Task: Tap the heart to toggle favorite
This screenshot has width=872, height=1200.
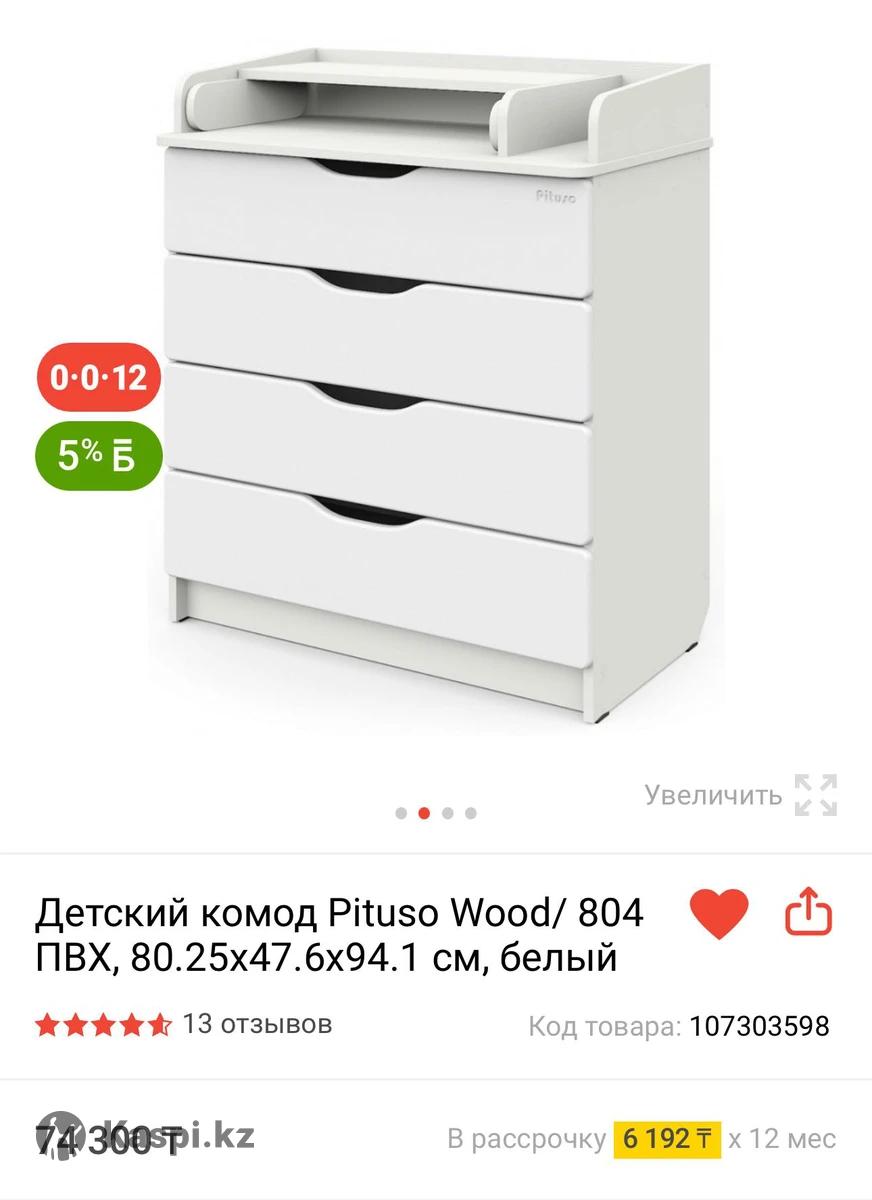Action: pyautogui.click(x=719, y=913)
